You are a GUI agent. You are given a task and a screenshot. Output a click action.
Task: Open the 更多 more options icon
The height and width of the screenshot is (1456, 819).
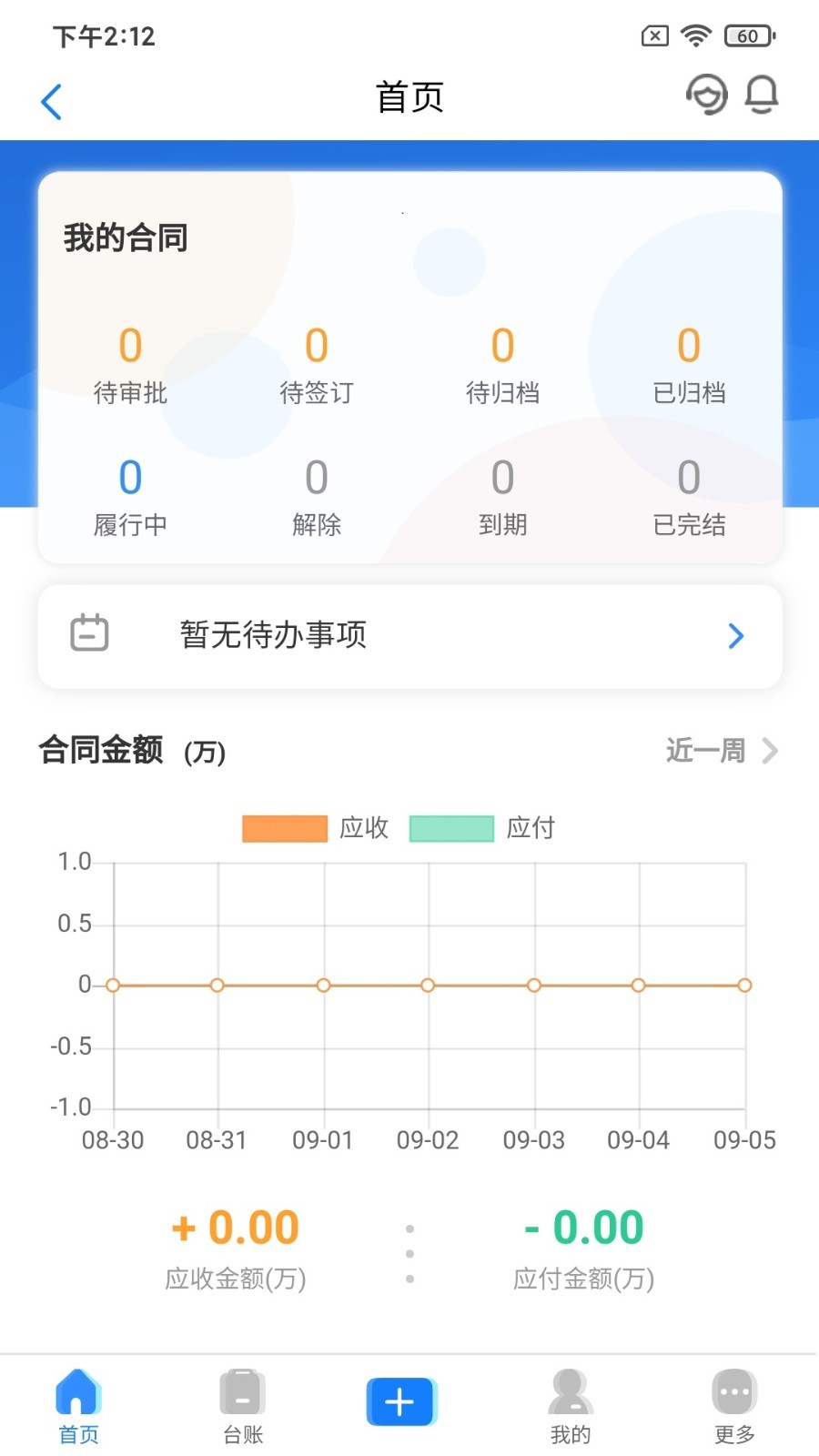pos(733,1390)
